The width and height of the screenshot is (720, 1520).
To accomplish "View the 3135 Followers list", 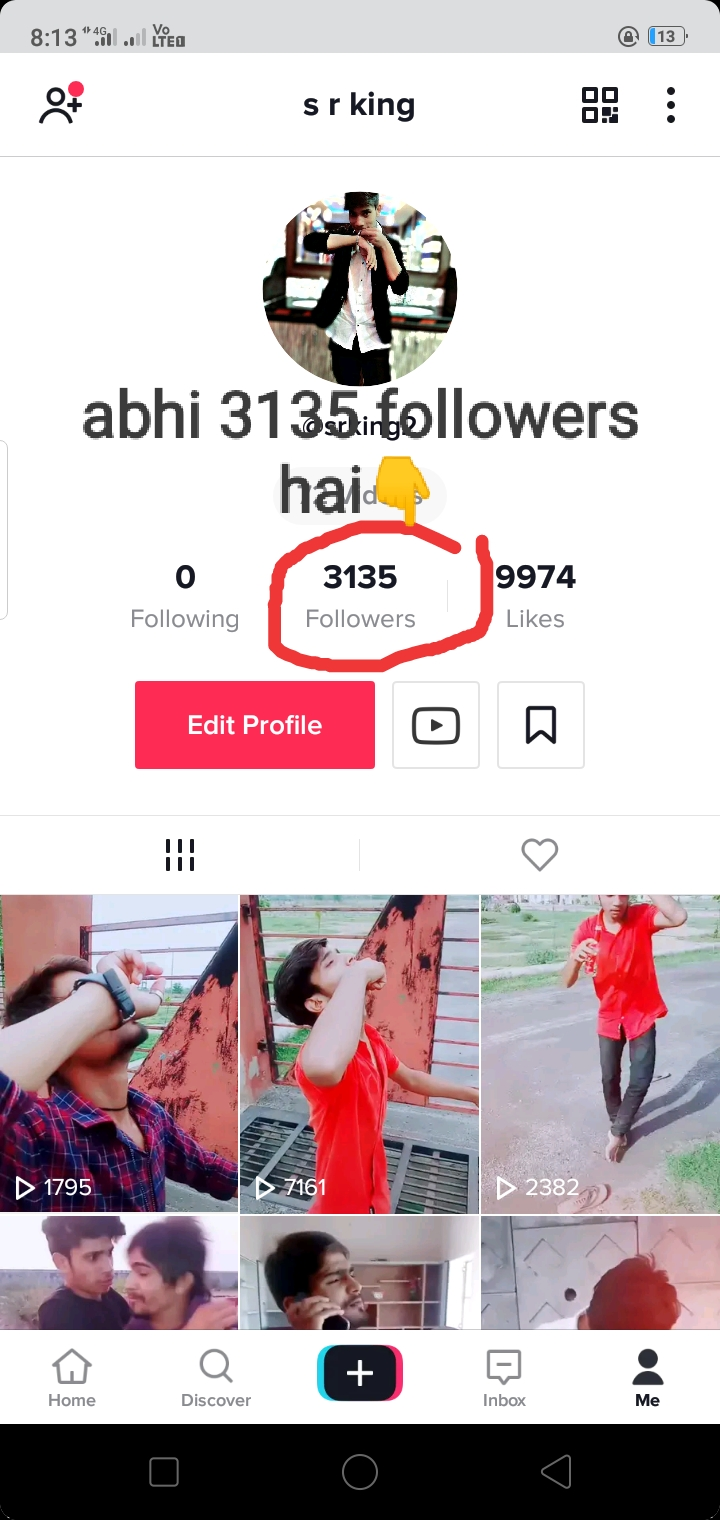I will [x=360, y=597].
